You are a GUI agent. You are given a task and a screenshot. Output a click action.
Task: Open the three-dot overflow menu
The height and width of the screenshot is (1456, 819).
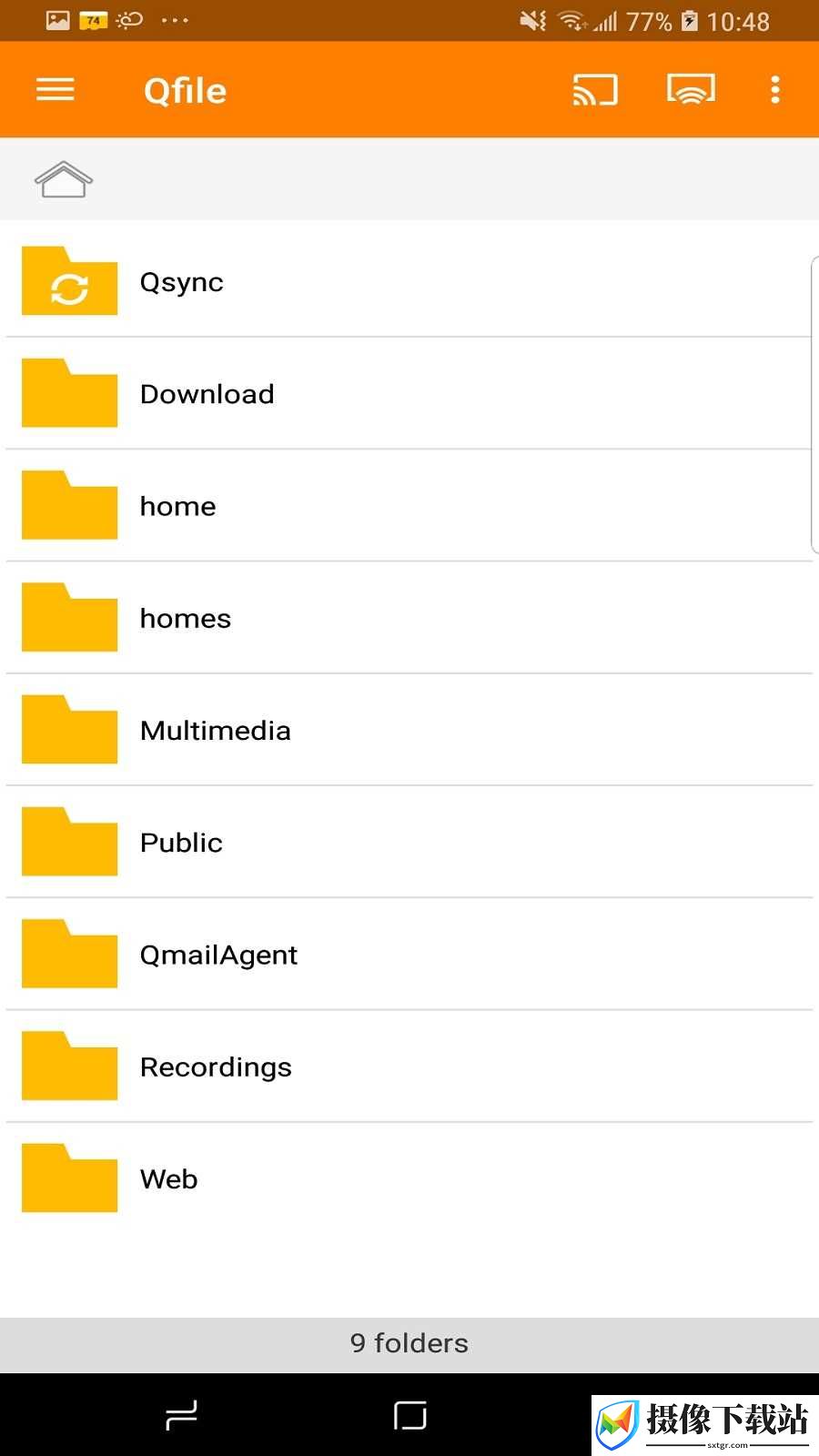pyautogui.click(x=775, y=89)
